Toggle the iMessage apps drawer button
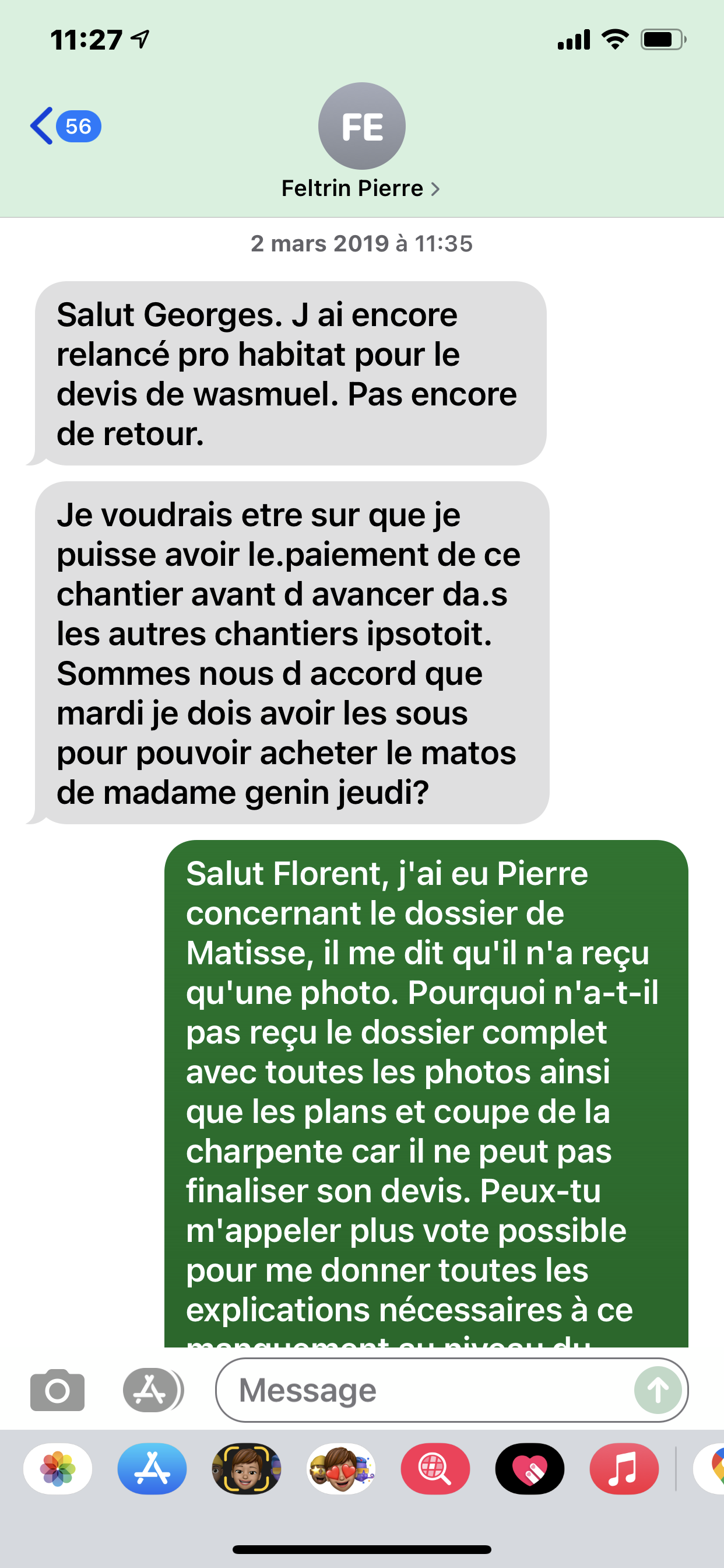The width and height of the screenshot is (724, 1568). tap(152, 1390)
